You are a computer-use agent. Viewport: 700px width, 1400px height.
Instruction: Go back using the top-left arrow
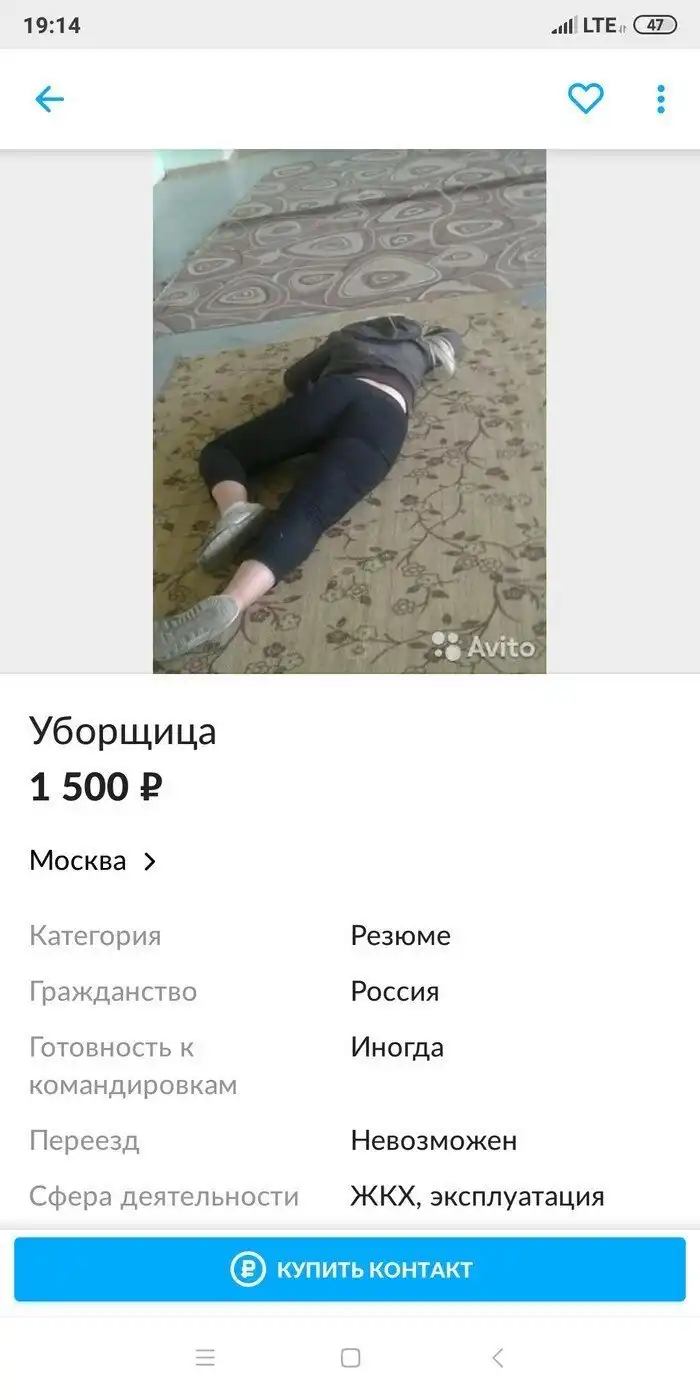click(49, 99)
